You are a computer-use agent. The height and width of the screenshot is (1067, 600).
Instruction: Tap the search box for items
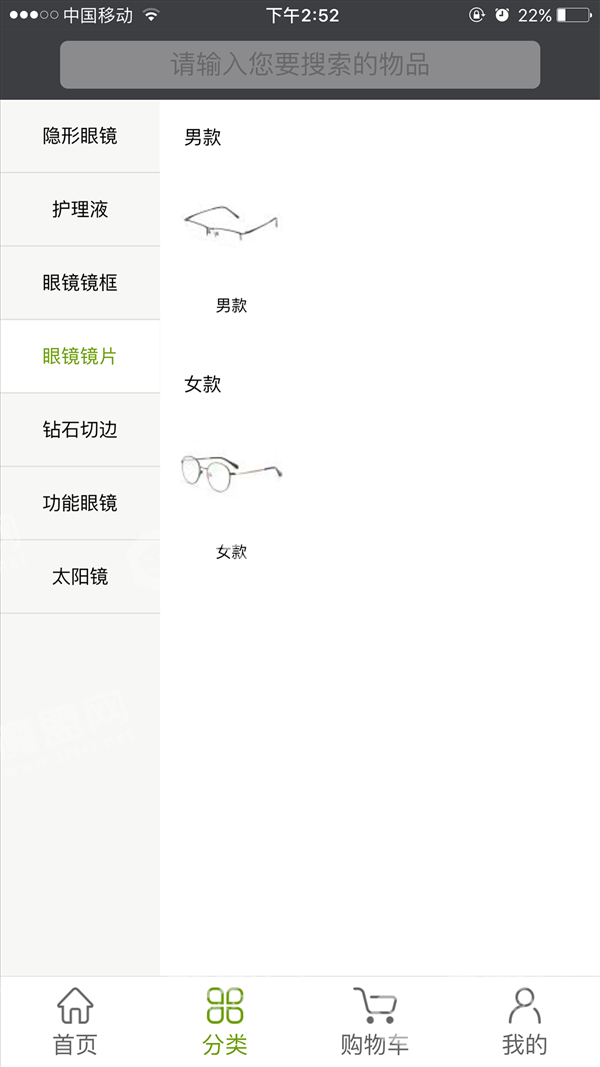coord(300,65)
